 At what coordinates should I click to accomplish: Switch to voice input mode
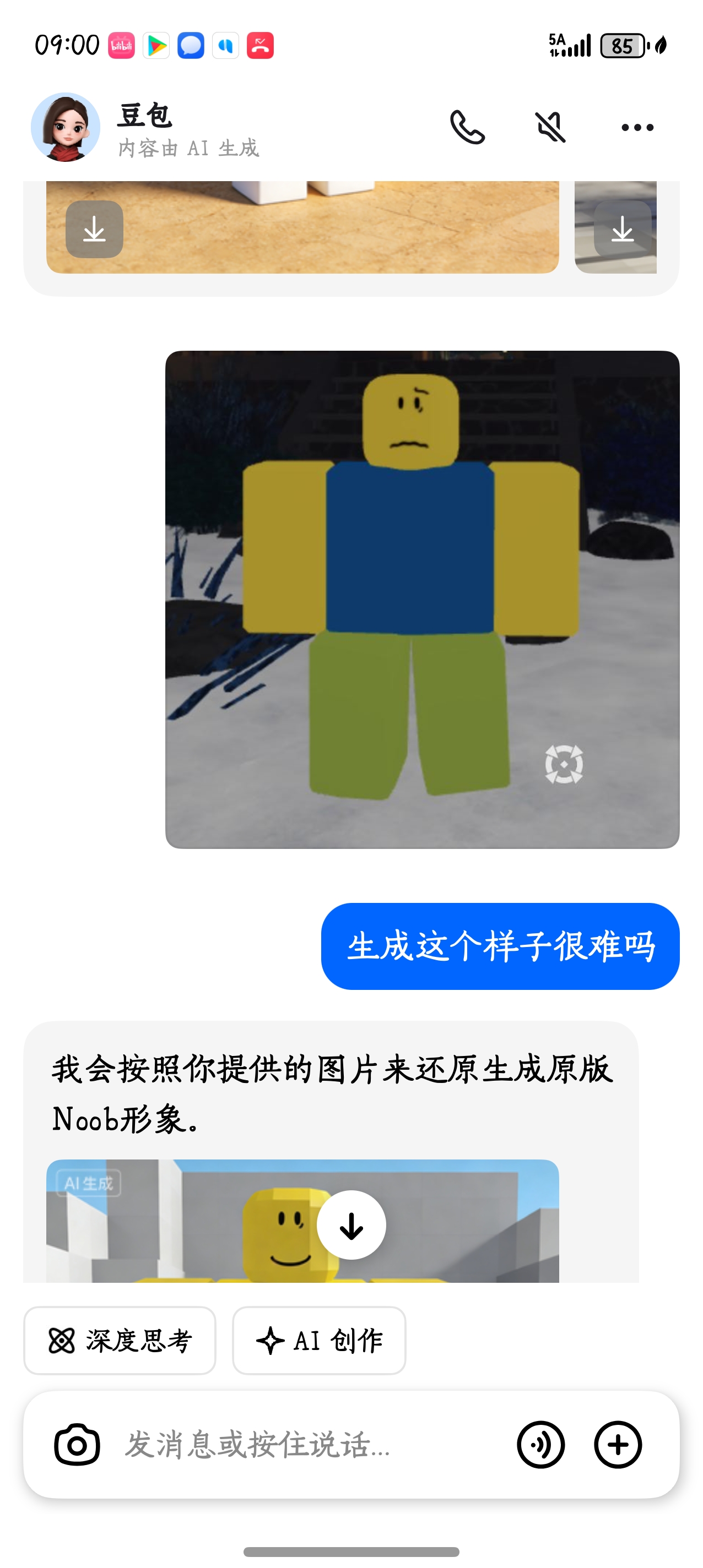pyautogui.click(x=540, y=1445)
